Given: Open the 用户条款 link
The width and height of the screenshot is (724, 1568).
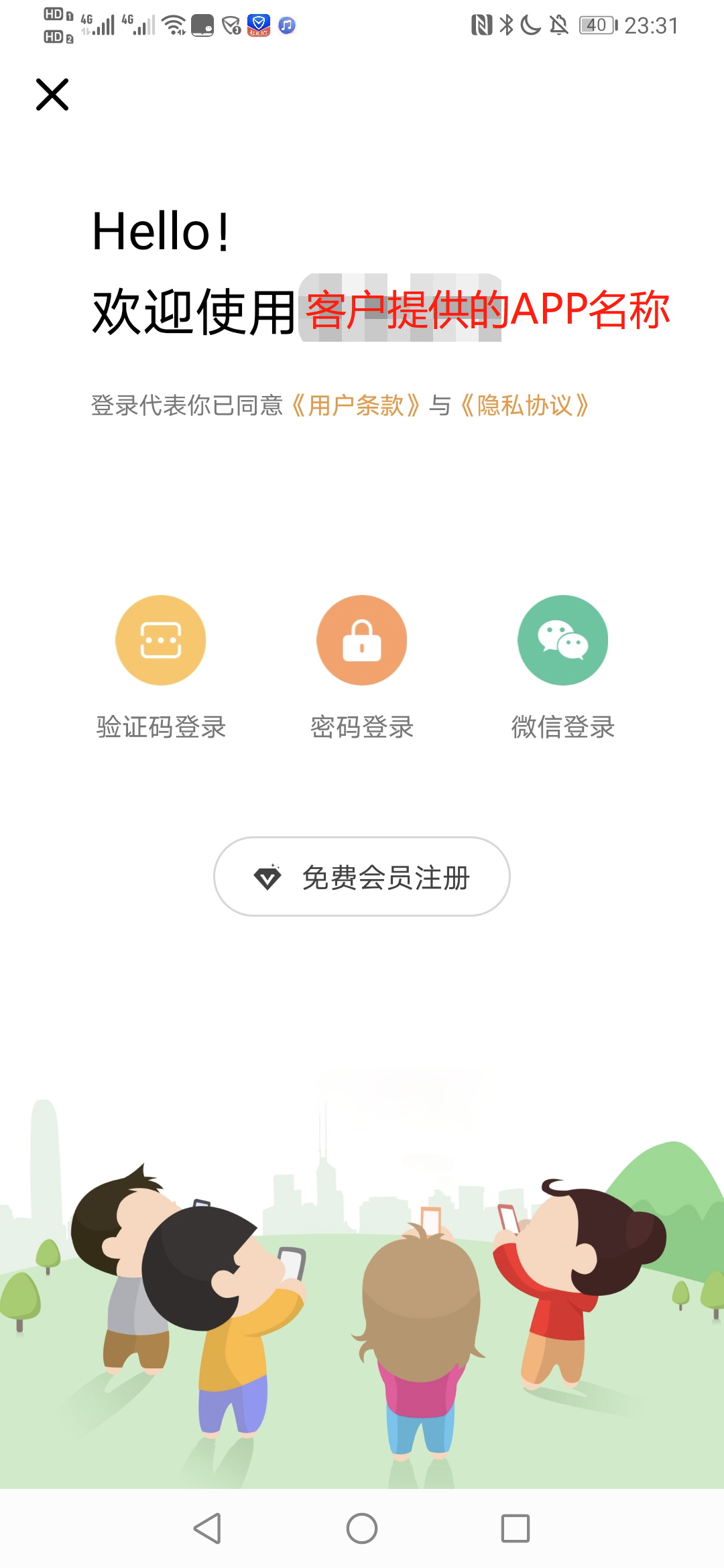Looking at the screenshot, I should (356, 405).
